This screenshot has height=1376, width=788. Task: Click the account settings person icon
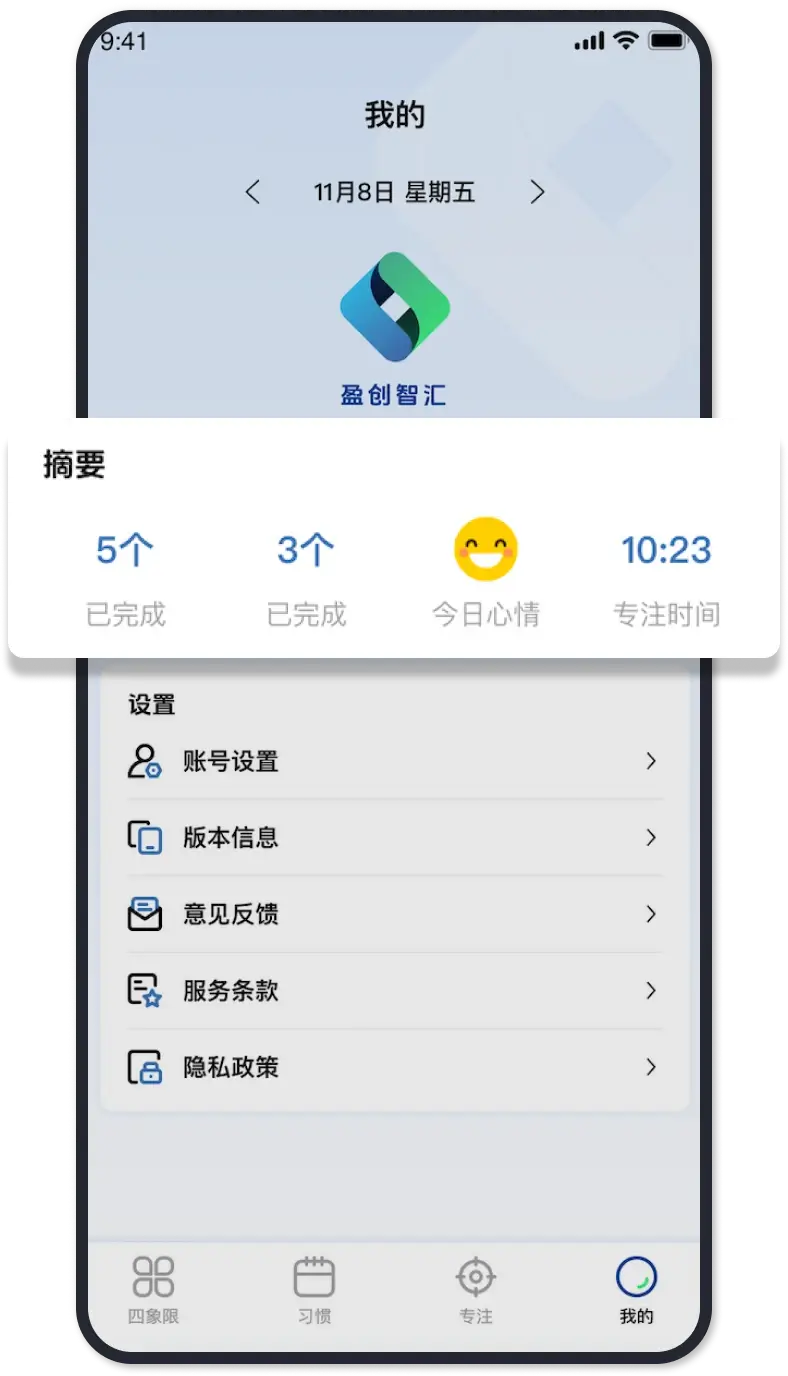(146, 761)
